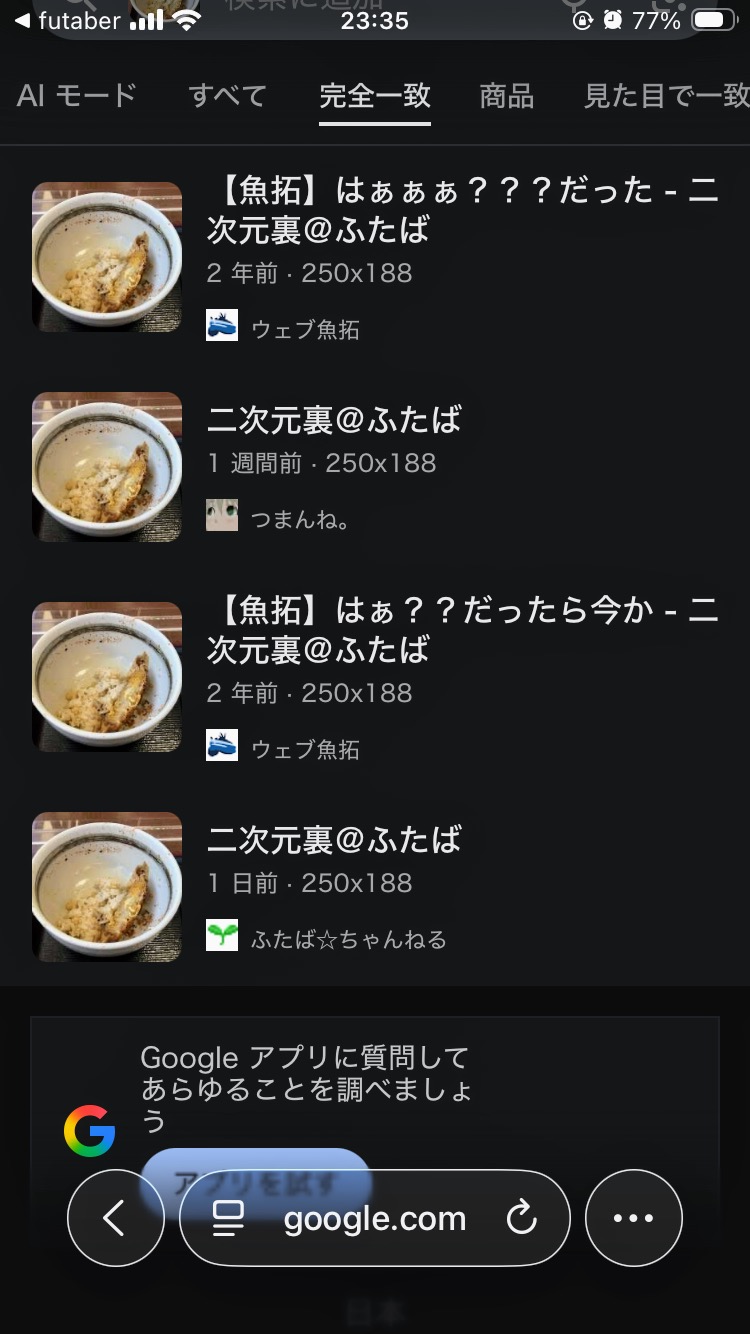Open the 商品 tab
The width and height of the screenshot is (750, 1334).
[506, 96]
